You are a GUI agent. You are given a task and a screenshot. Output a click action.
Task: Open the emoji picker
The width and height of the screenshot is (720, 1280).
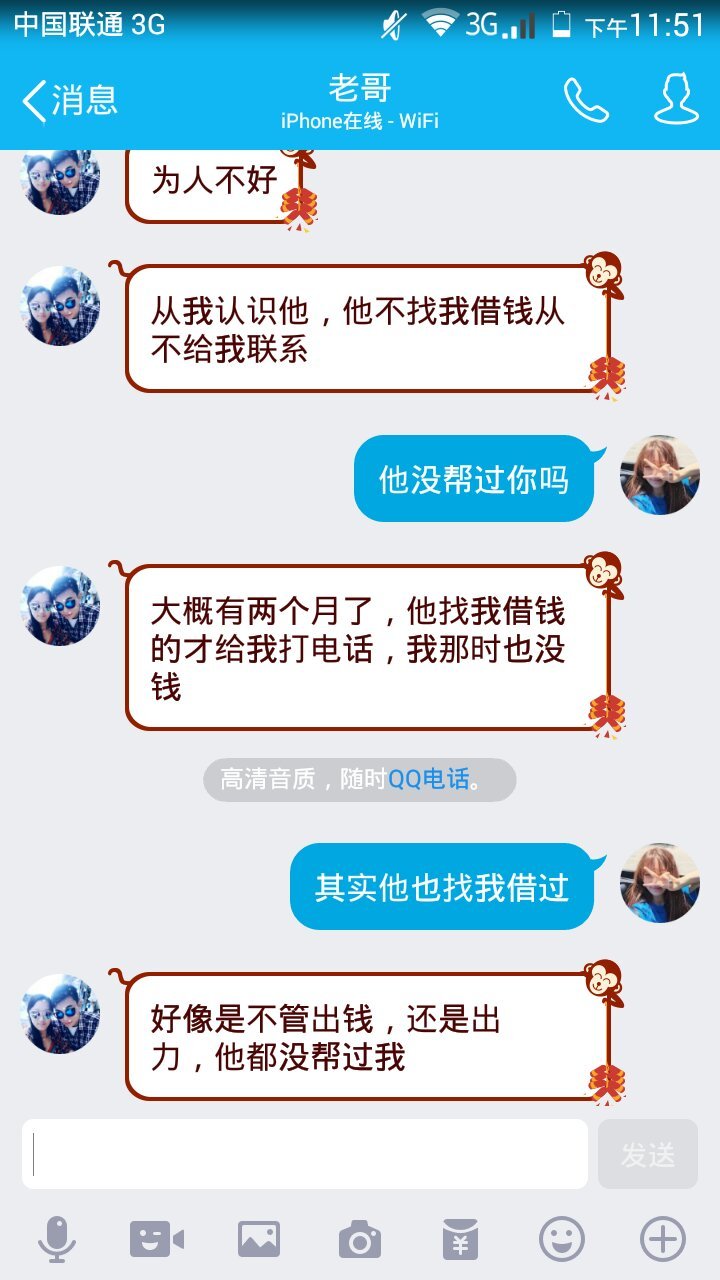562,1240
